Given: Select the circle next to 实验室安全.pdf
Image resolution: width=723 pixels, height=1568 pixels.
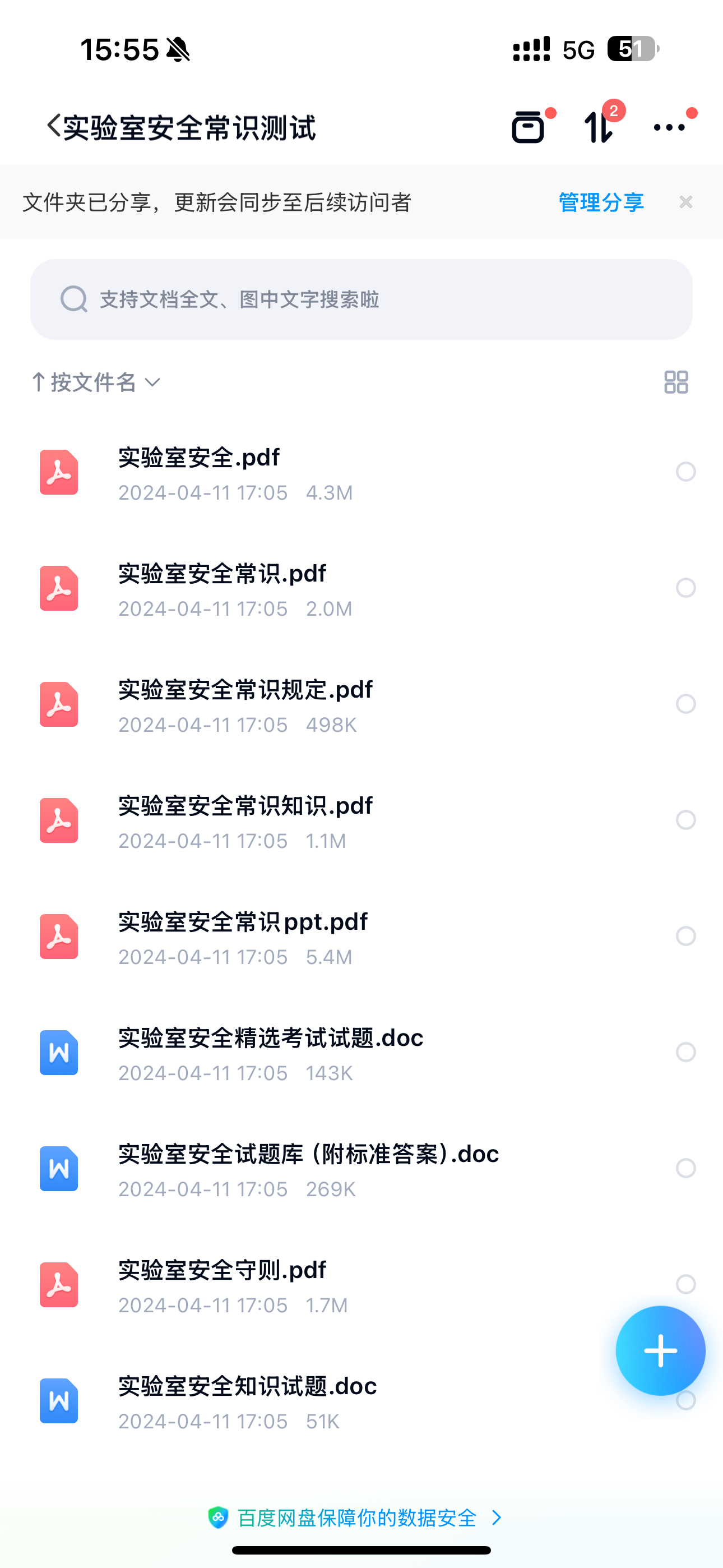Looking at the screenshot, I should tap(685, 472).
